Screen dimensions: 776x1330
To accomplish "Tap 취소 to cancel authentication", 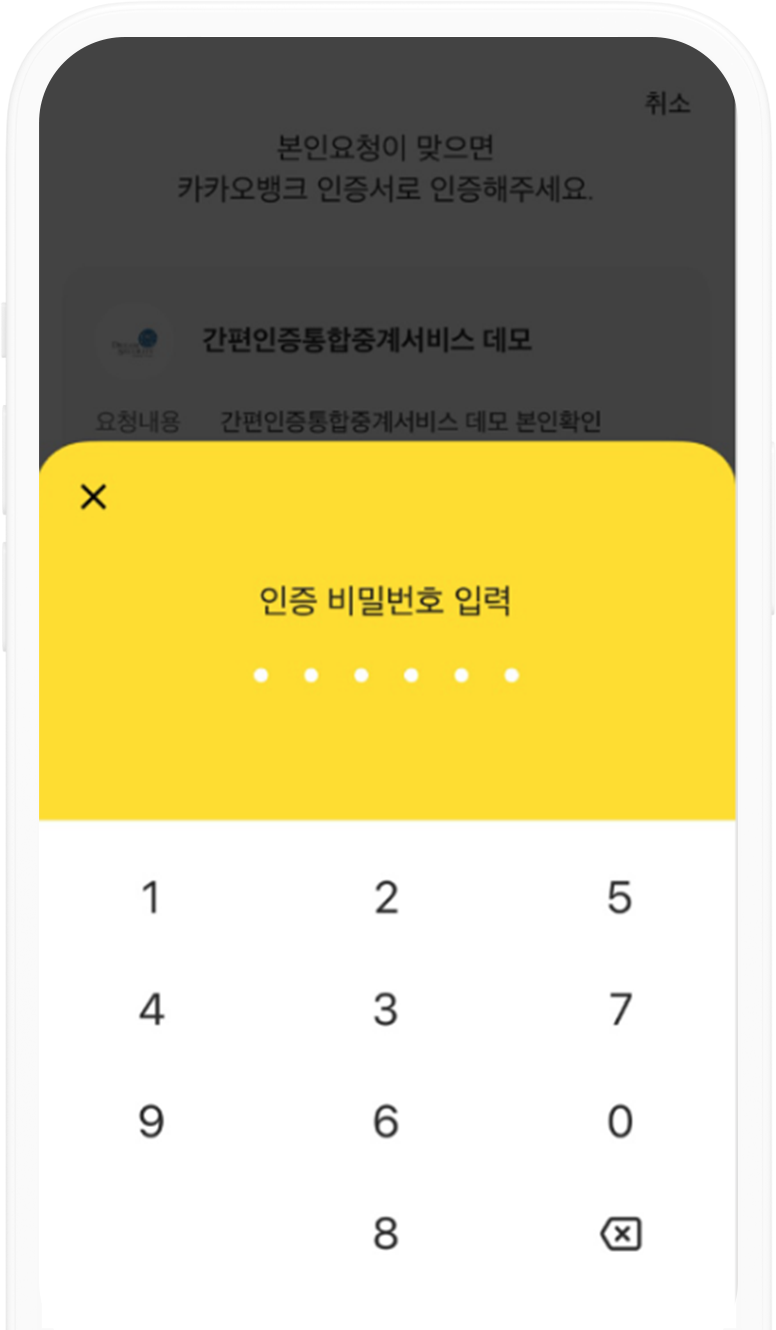I will (x=667, y=104).
